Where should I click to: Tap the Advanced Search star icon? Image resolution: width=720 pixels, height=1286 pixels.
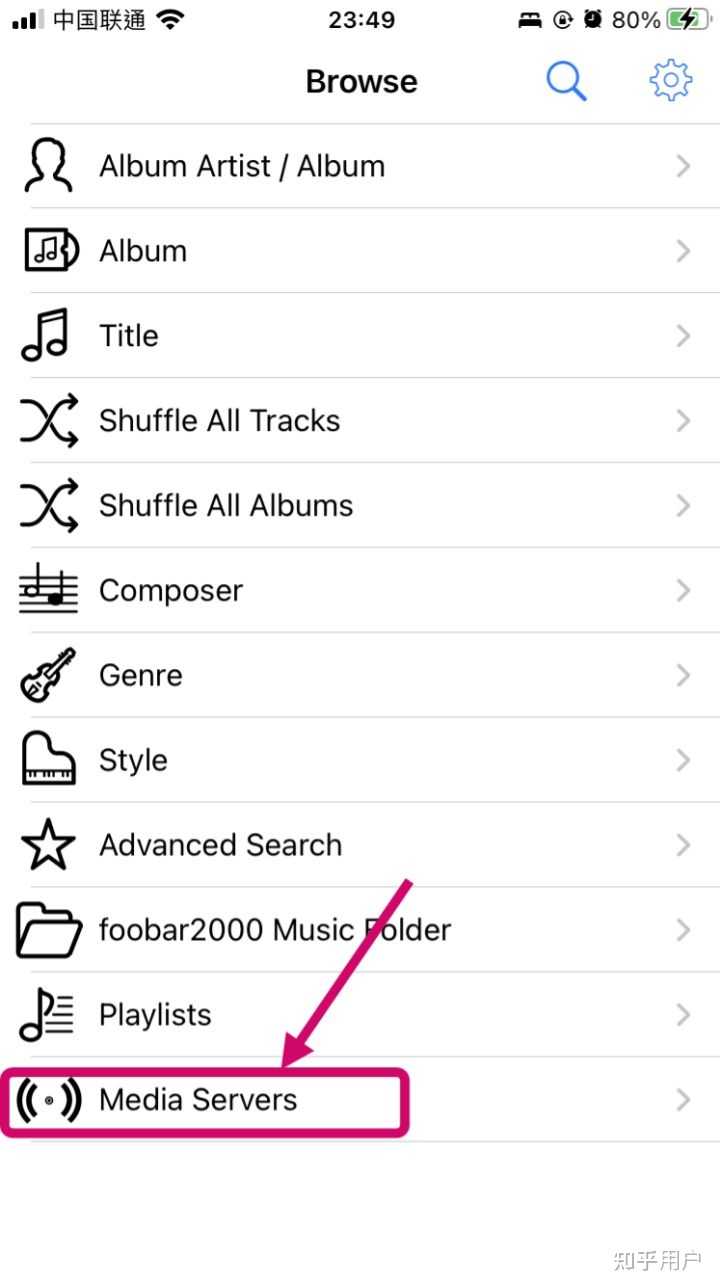pyautogui.click(x=46, y=845)
